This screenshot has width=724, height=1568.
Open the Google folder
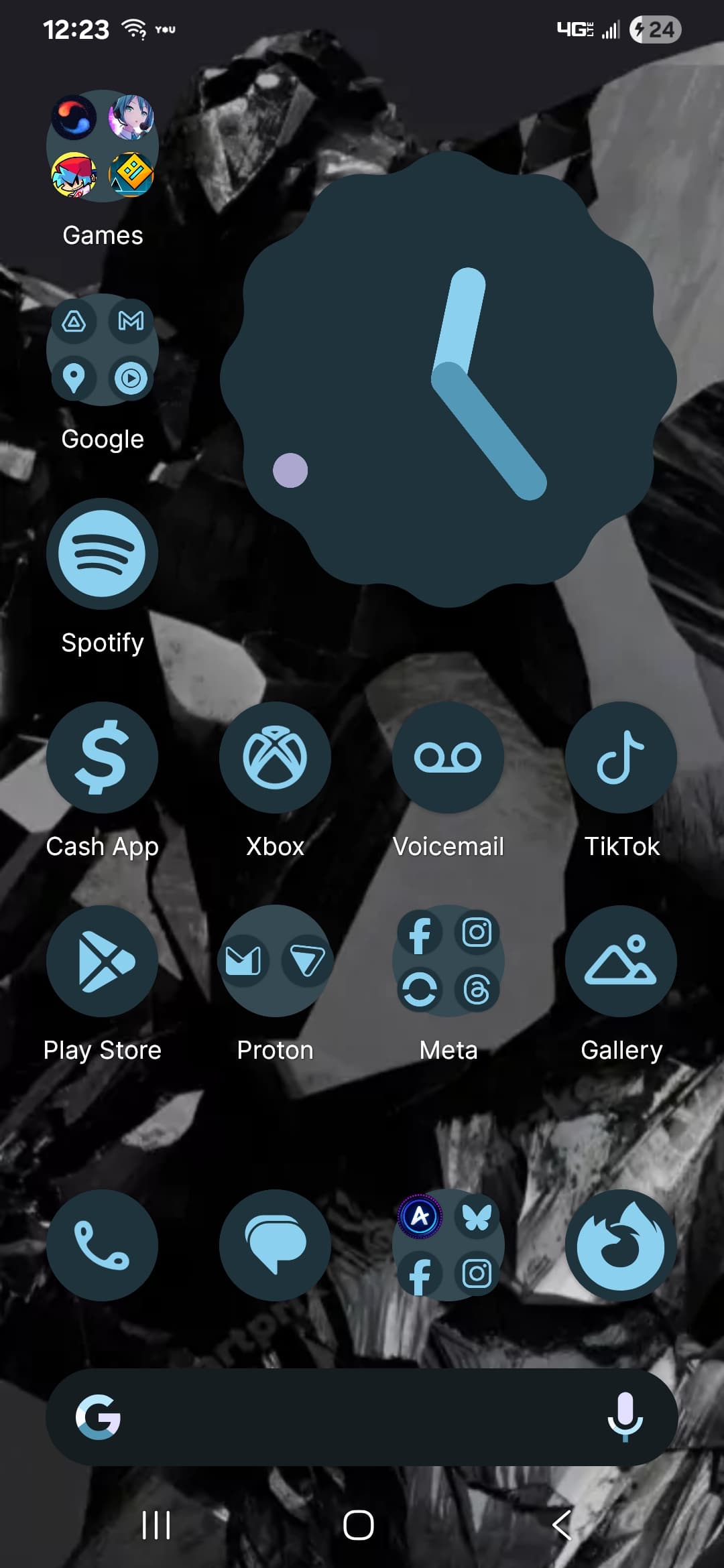click(x=103, y=350)
